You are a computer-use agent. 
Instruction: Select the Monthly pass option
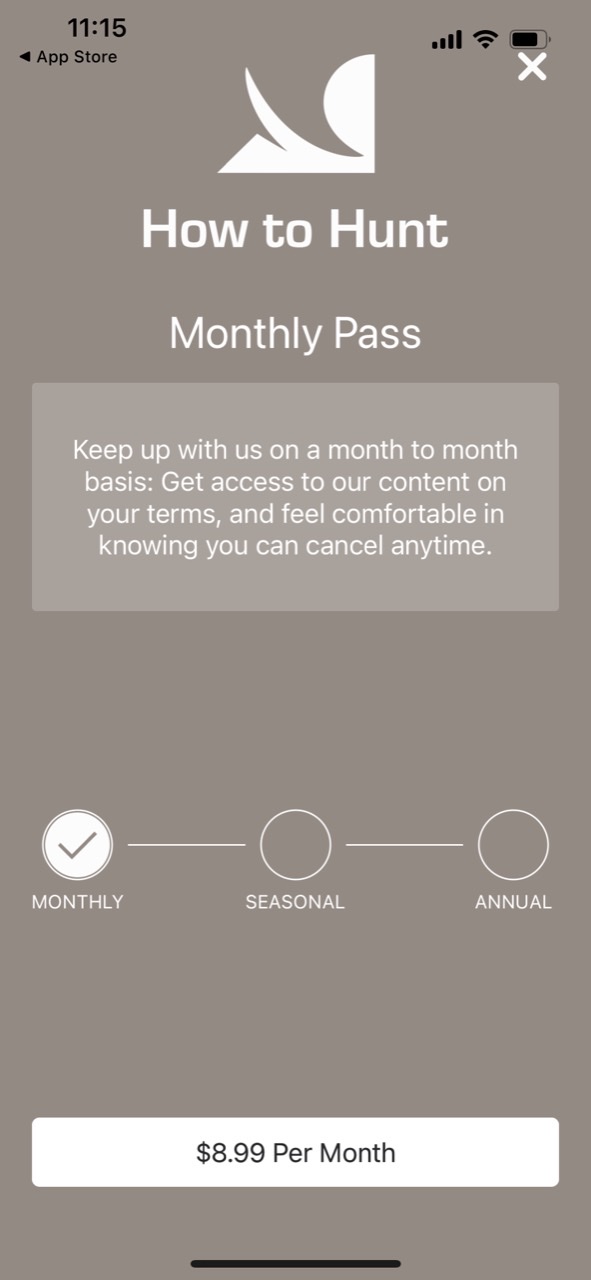77,845
